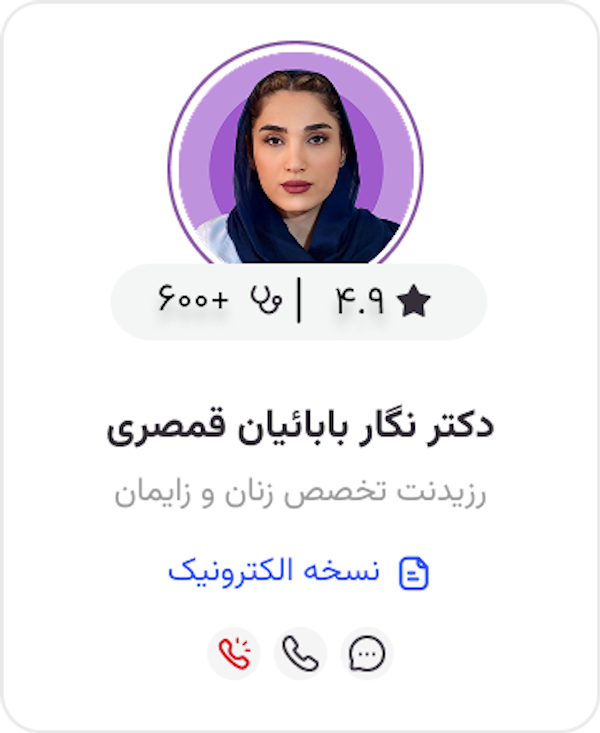
Task: Choose the phone call consultation icon
Action: tap(300, 654)
